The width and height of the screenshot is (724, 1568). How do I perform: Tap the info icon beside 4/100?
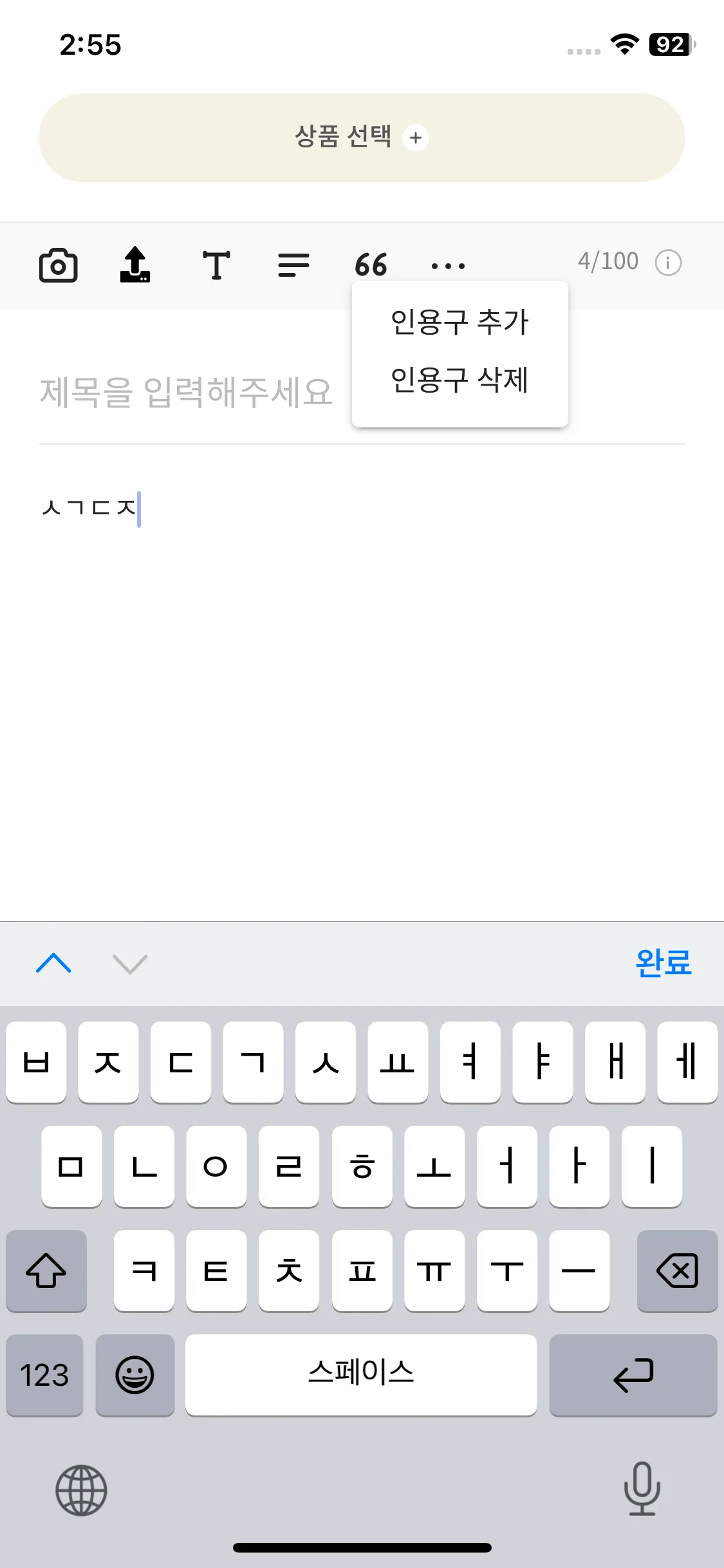point(668,263)
